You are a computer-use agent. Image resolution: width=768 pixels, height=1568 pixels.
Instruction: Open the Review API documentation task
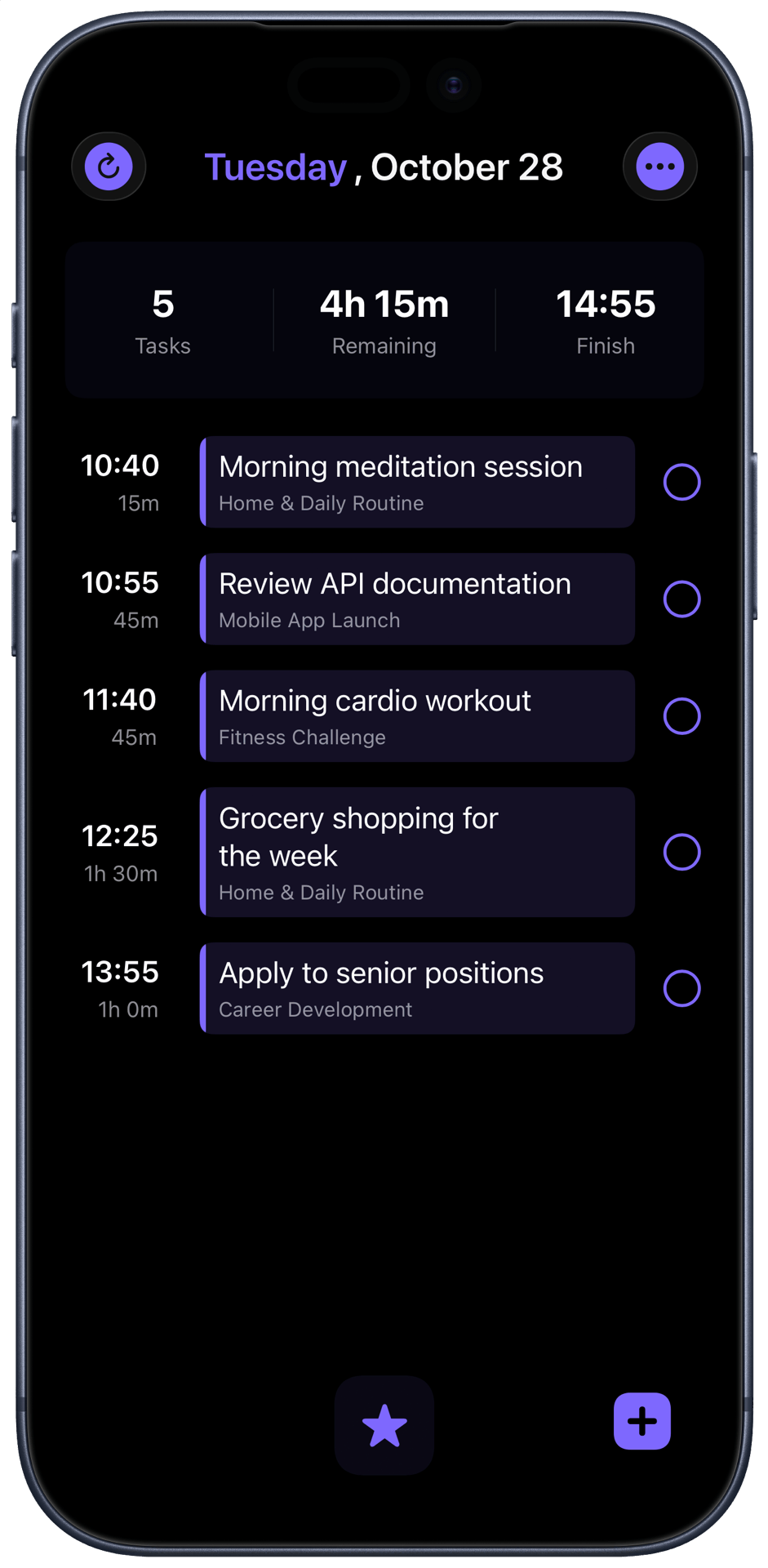coord(417,599)
